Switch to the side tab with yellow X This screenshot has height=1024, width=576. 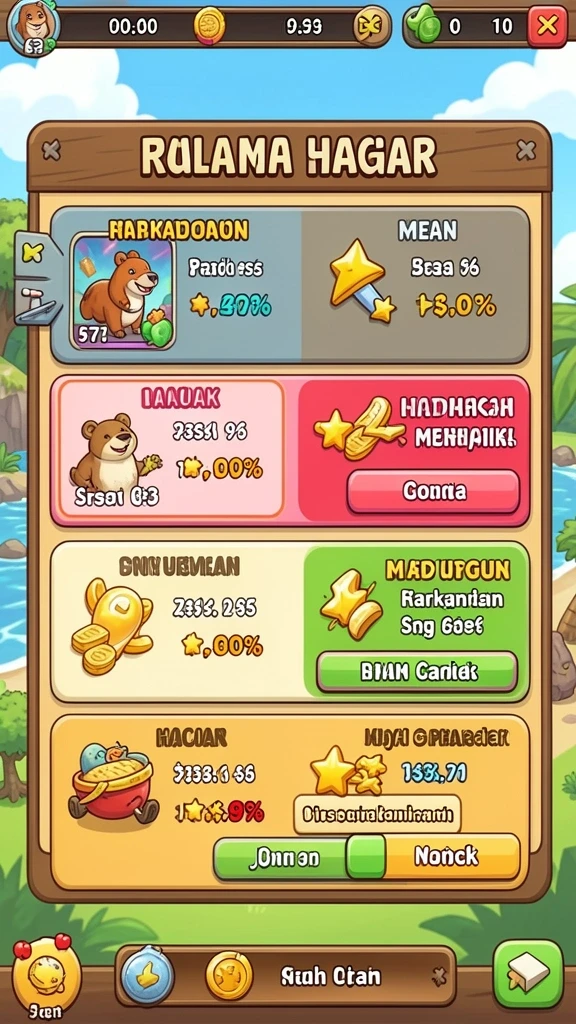click(x=33, y=253)
